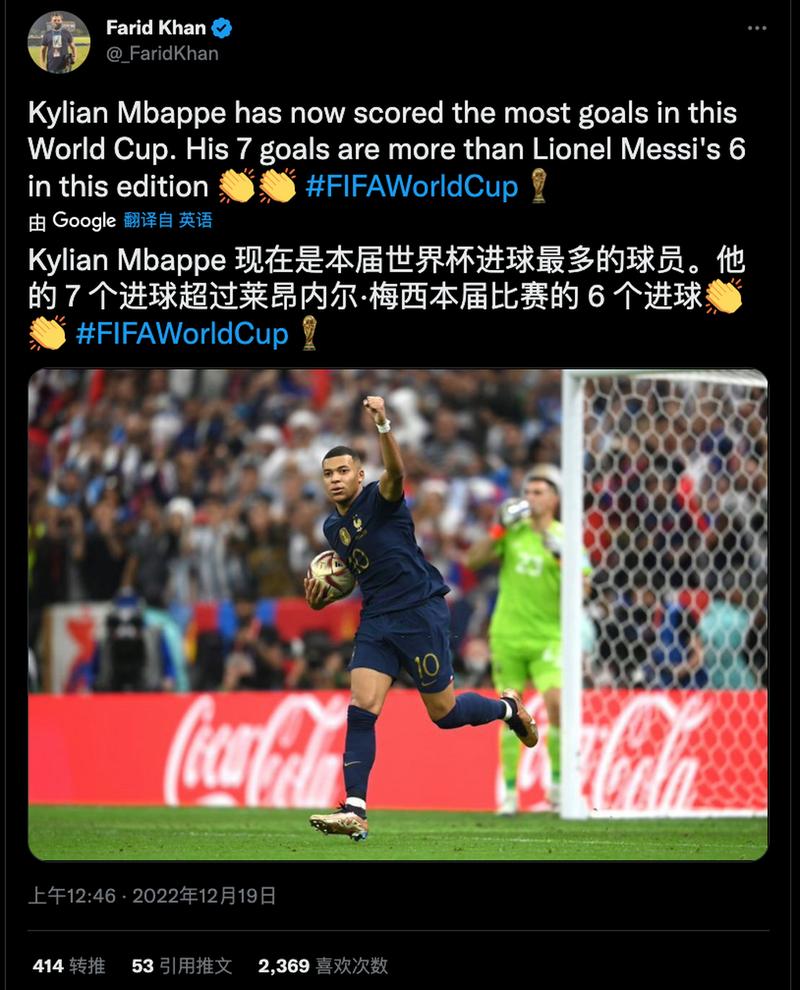View the 414 retweets list
The image size is (800, 990).
tap(68, 965)
